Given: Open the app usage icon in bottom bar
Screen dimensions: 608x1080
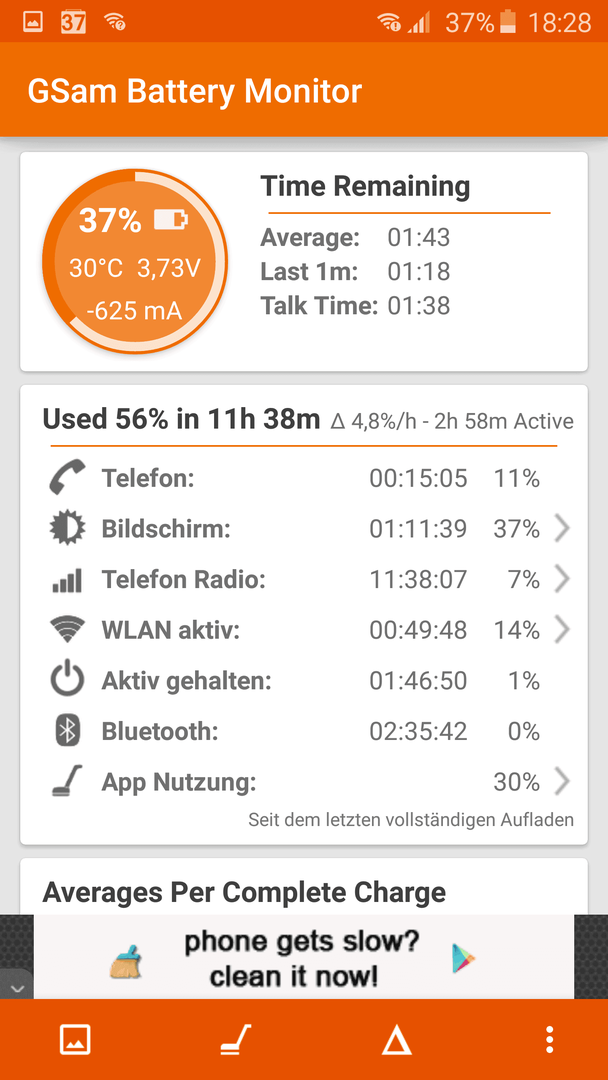Looking at the screenshot, I should (x=236, y=1039).
